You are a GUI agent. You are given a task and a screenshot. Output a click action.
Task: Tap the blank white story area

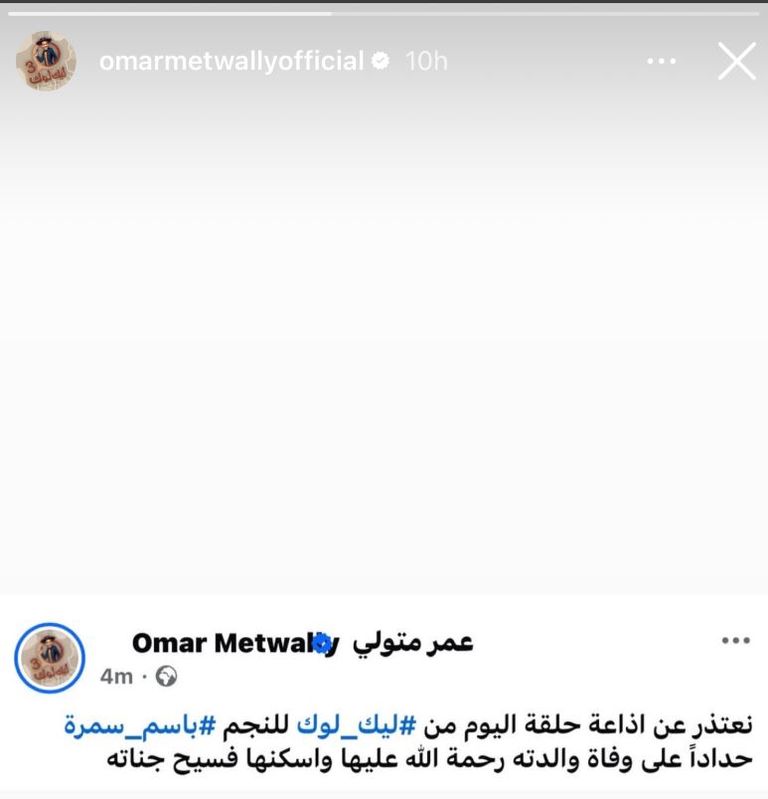[384, 350]
